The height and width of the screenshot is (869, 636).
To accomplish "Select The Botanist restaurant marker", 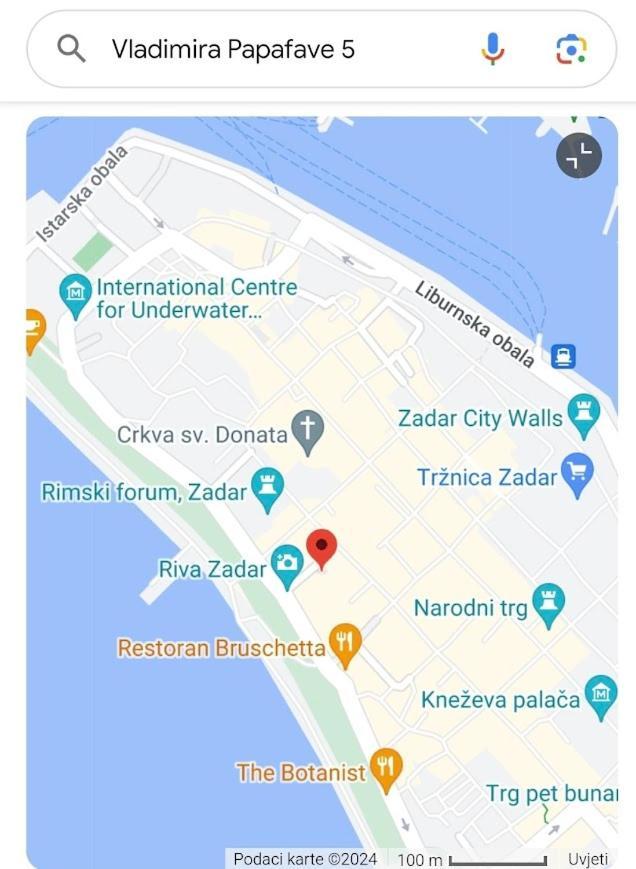I will coord(385,767).
